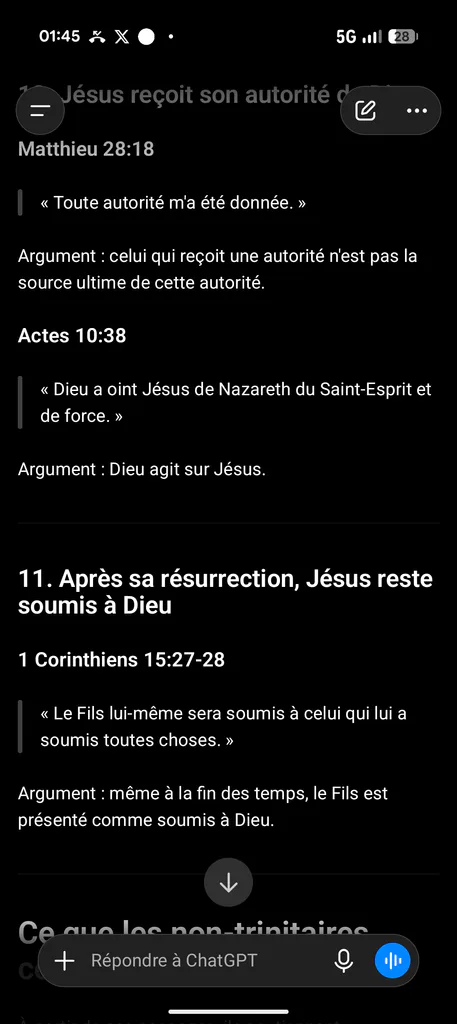This screenshot has width=457, height=1024.
Task: Start voice mode with the blue waveform button
Action: [x=392, y=961]
